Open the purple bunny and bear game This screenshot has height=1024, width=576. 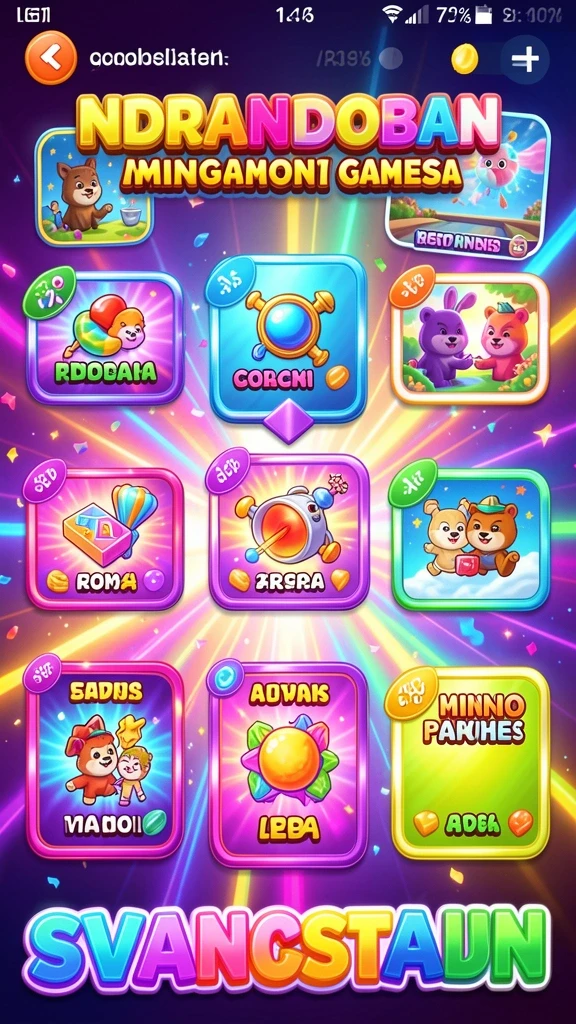(x=470, y=338)
